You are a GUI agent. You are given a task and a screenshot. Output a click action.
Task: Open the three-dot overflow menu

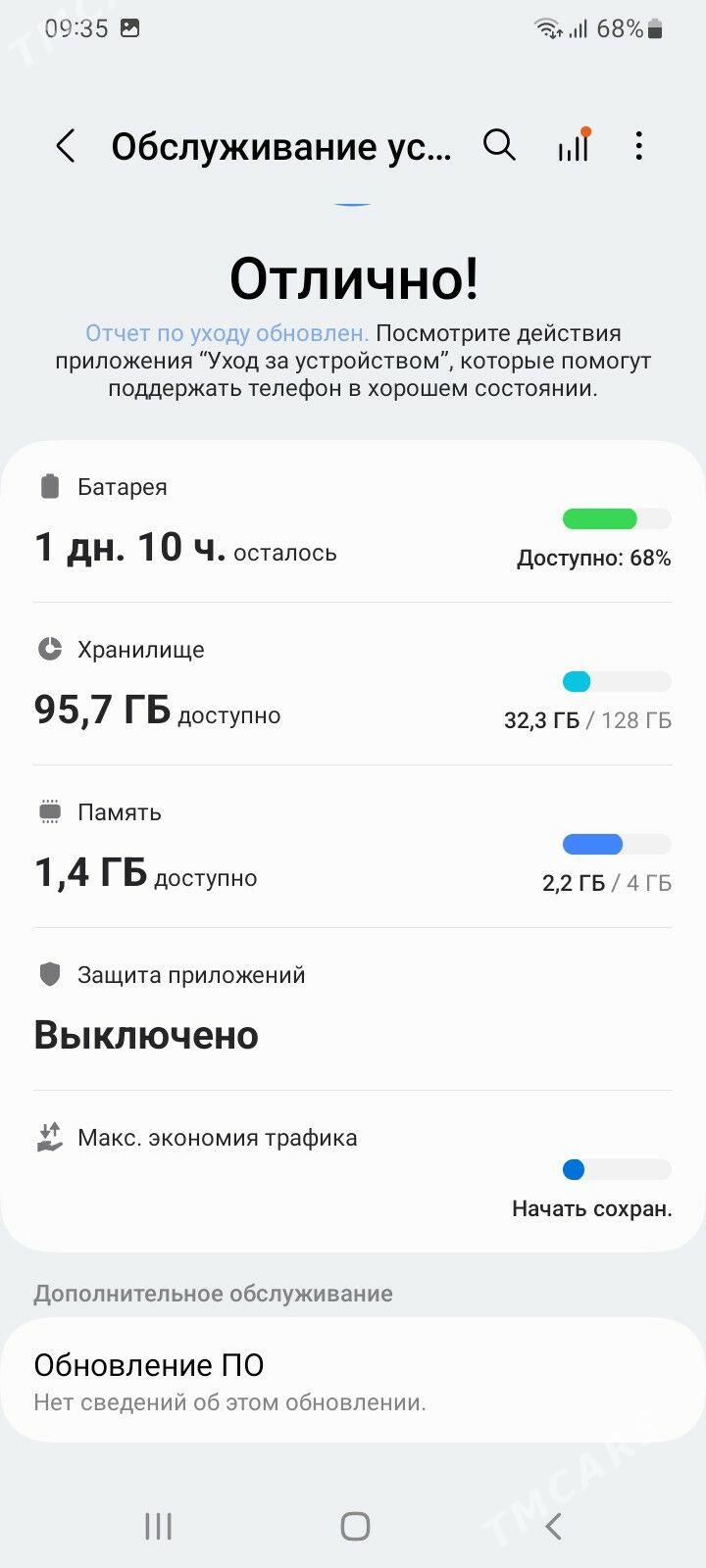click(638, 146)
